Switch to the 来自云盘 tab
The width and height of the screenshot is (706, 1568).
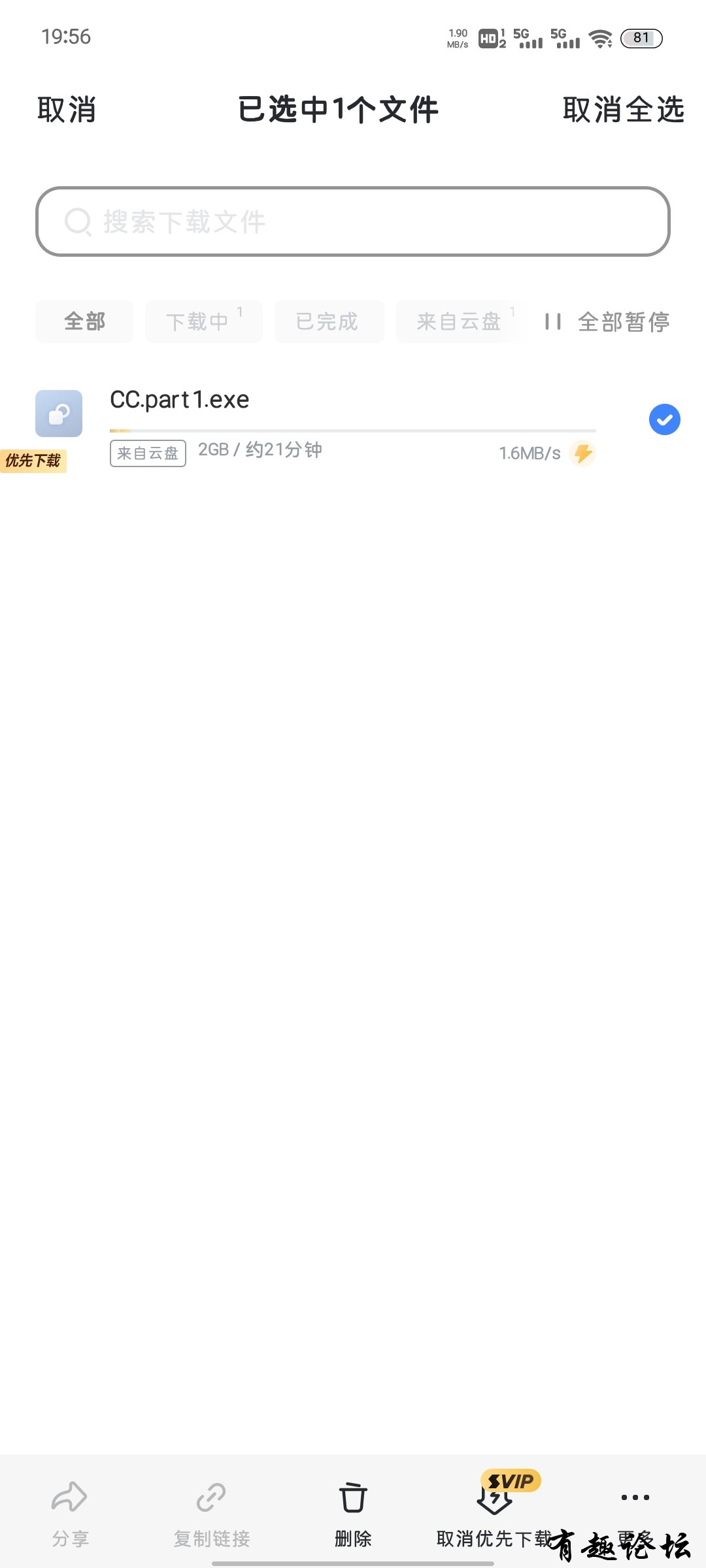pos(459,321)
